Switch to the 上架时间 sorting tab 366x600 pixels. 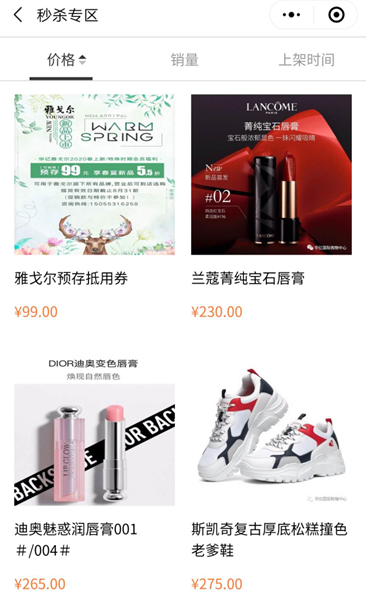[306, 60]
